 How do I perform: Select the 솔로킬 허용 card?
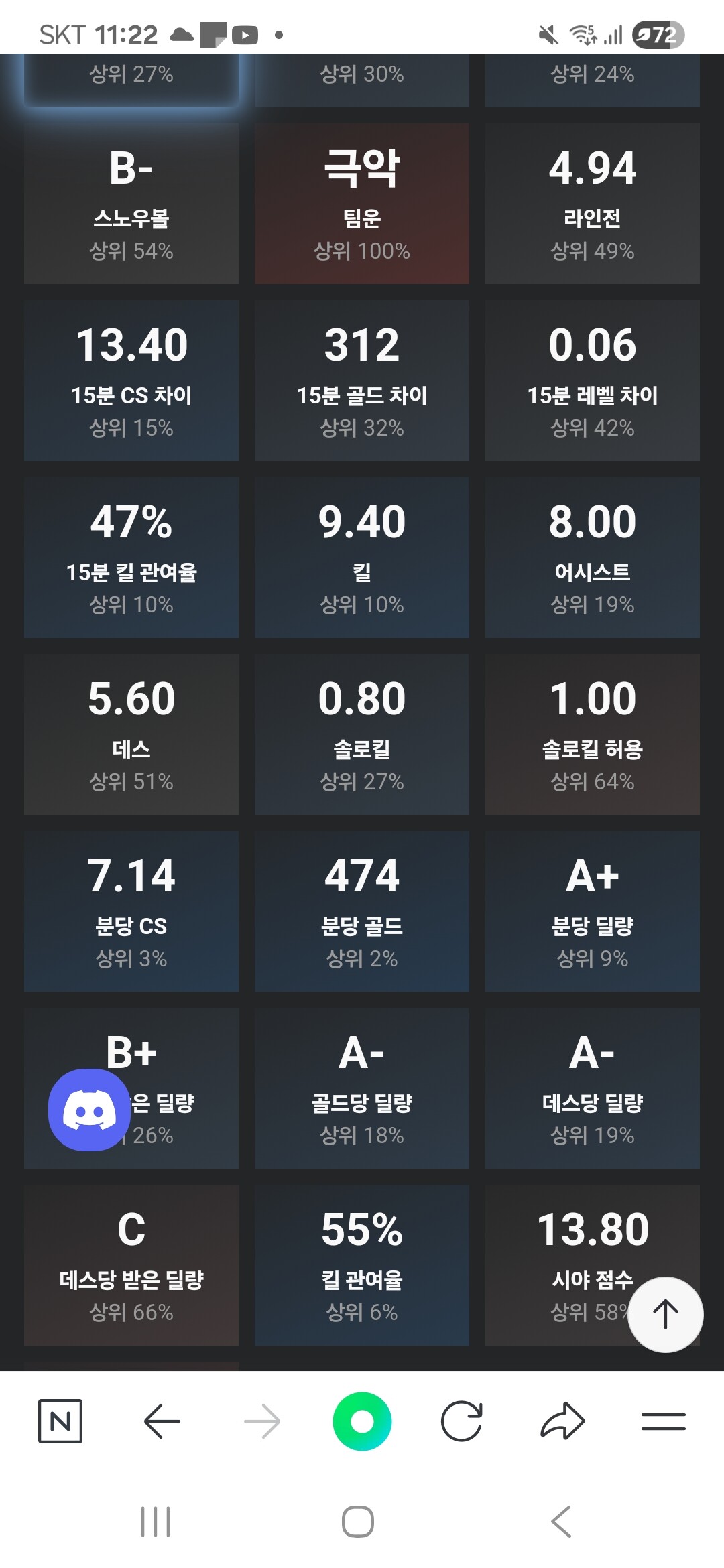pos(593,734)
